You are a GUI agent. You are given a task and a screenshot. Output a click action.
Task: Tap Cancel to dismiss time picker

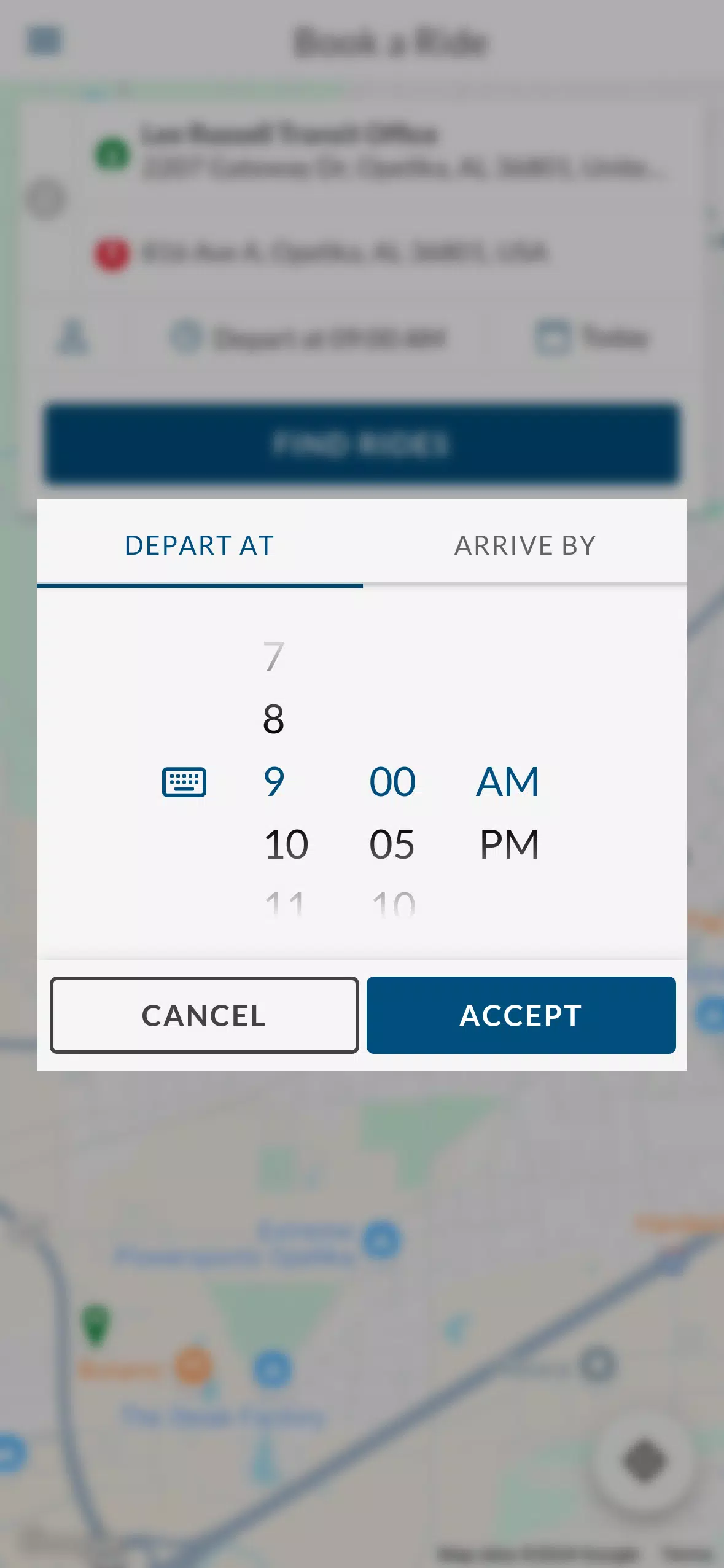[x=204, y=1015]
